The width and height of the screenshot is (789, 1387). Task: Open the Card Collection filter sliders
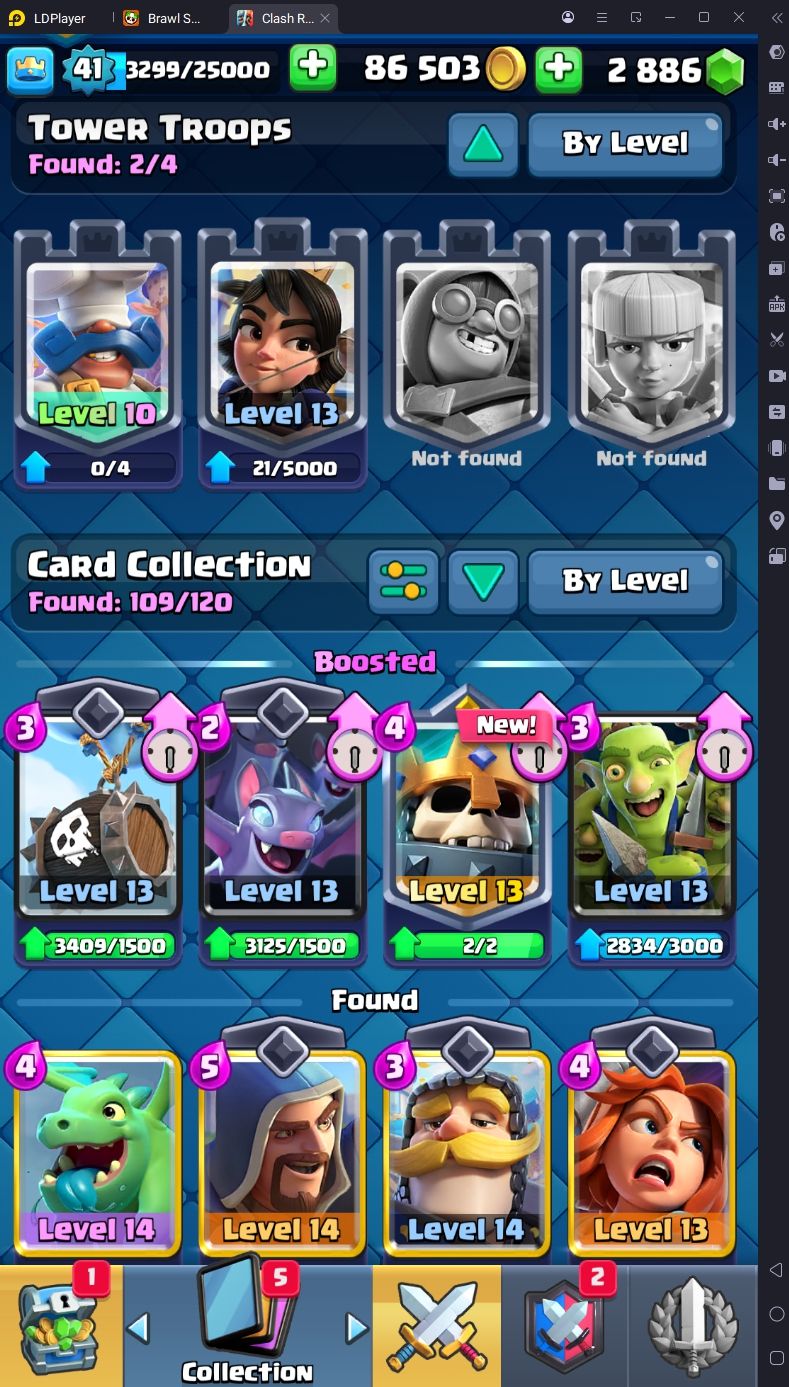pos(404,581)
